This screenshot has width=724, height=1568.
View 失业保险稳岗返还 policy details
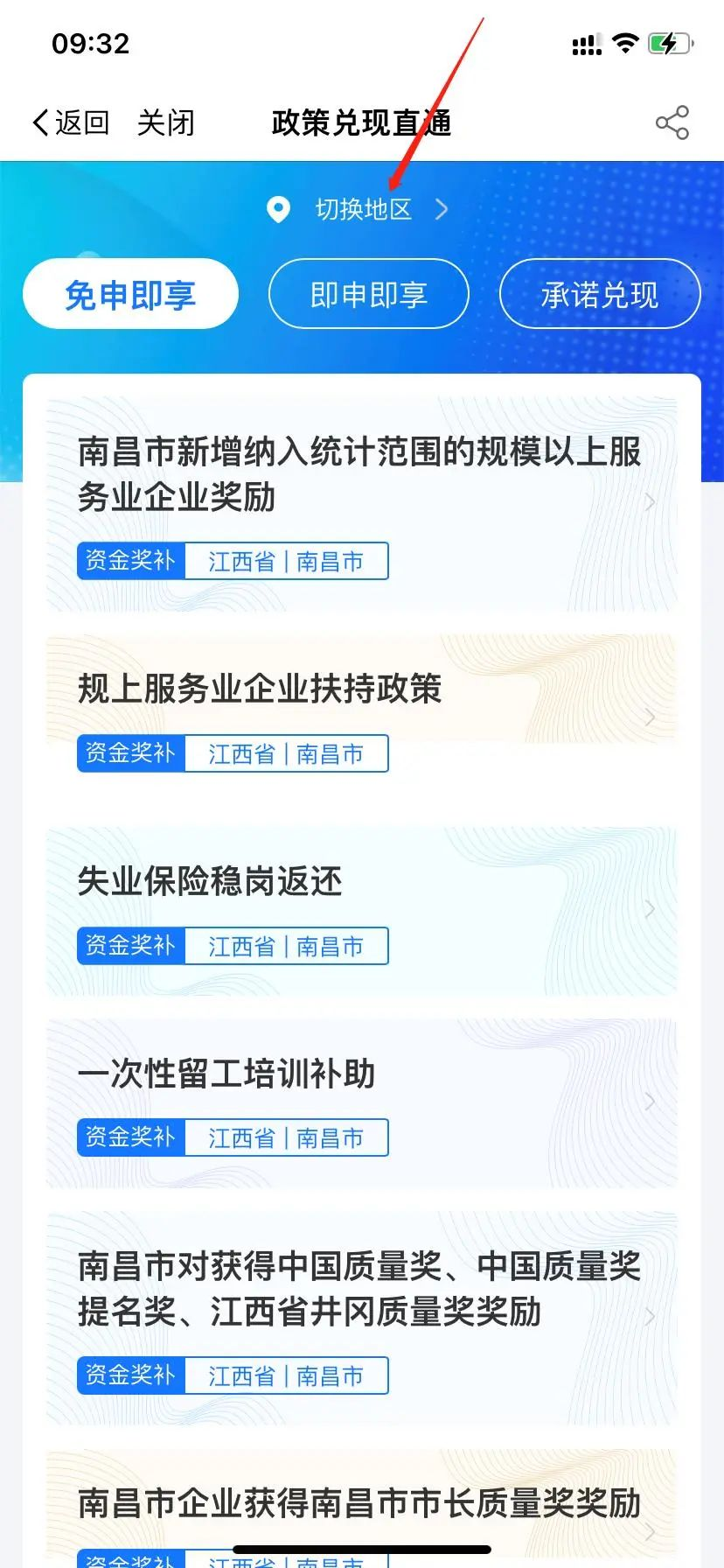[360, 910]
